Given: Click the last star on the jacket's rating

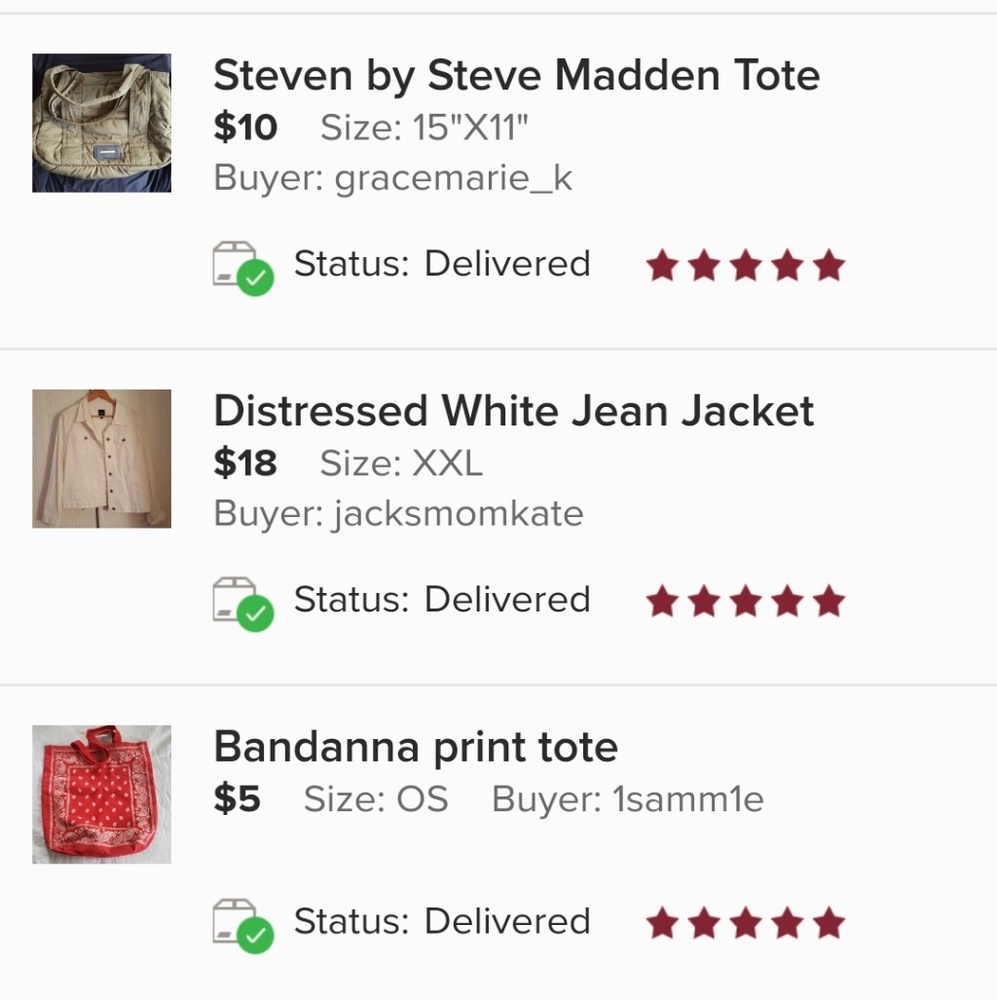Looking at the screenshot, I should 828,600.
